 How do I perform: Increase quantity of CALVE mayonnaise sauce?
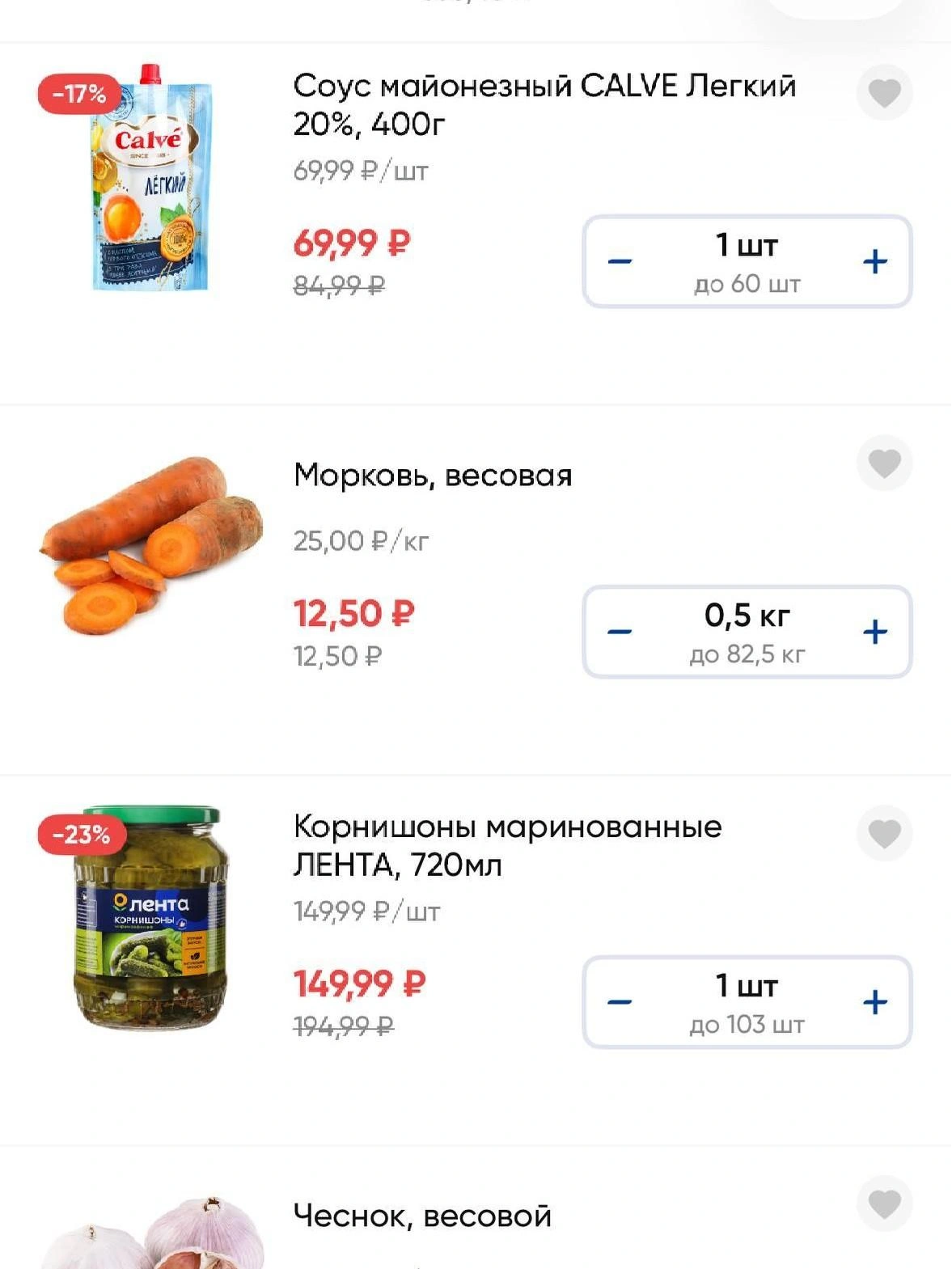pos(875,261)
